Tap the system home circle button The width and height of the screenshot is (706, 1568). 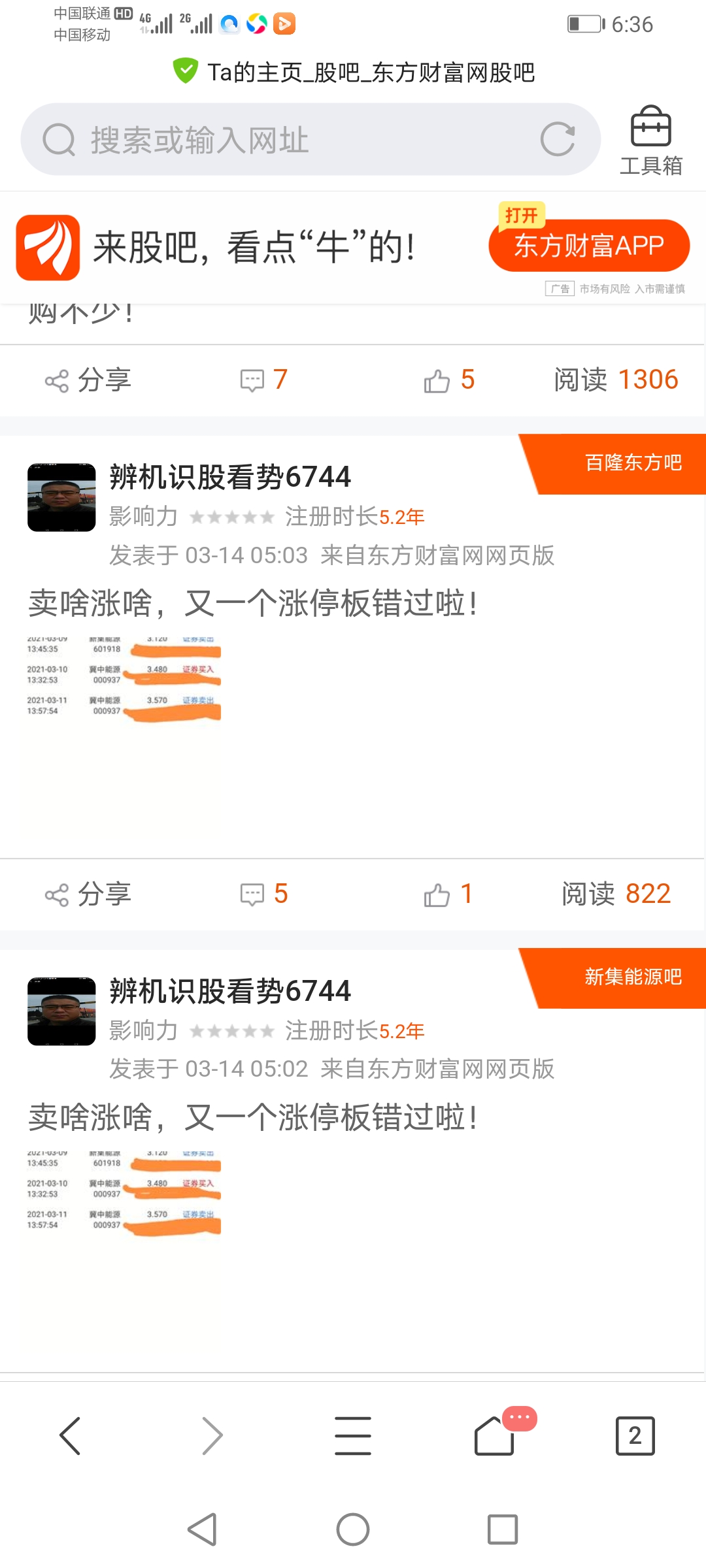click(x=353, y=1529)
